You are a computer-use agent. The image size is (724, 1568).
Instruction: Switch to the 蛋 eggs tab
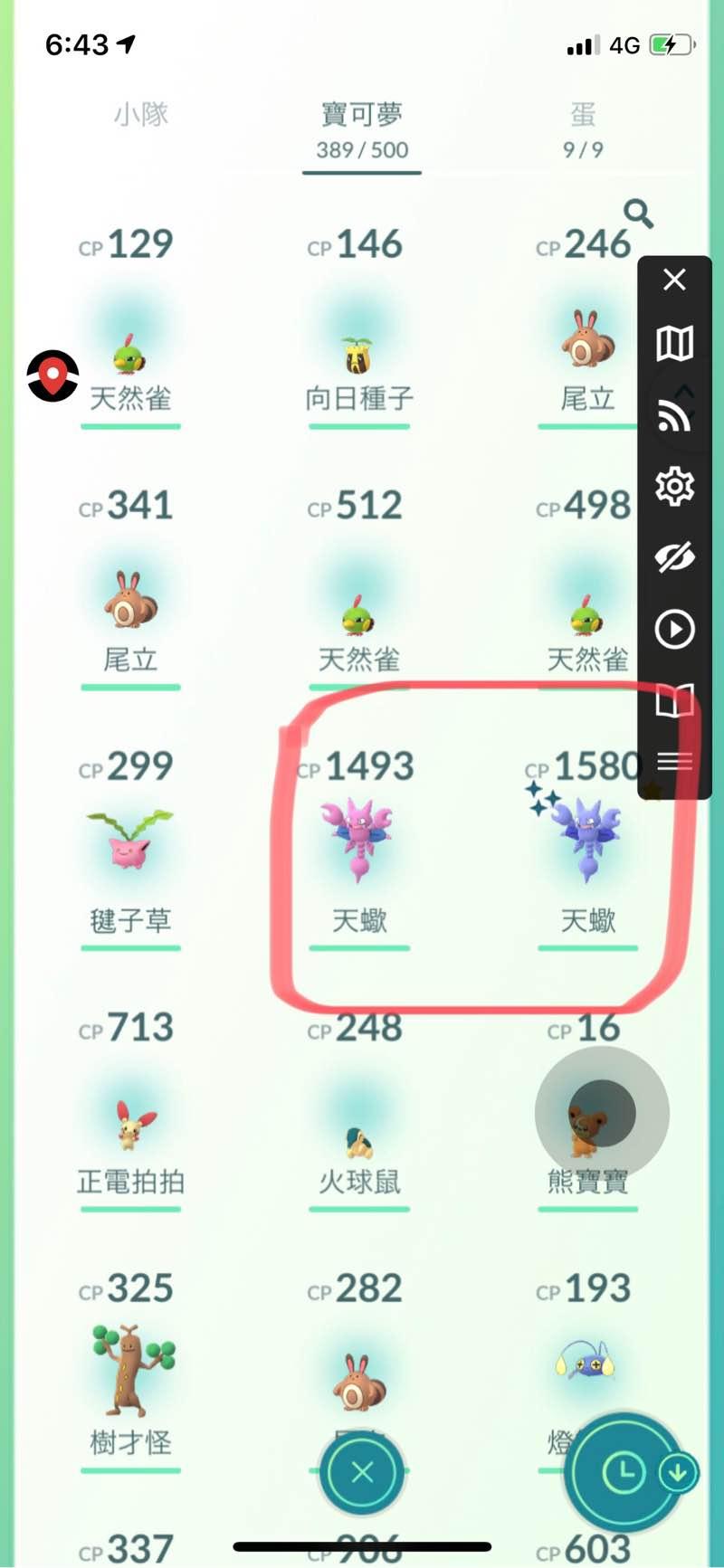coord(583,129)
